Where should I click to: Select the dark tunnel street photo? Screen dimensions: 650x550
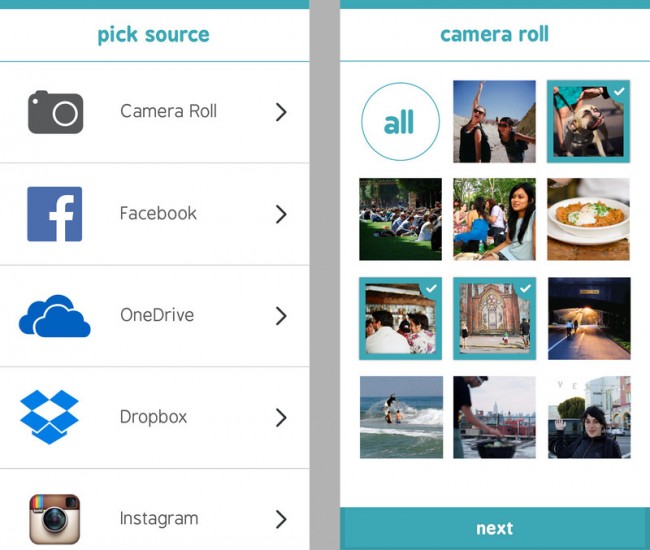click(588, 319)
